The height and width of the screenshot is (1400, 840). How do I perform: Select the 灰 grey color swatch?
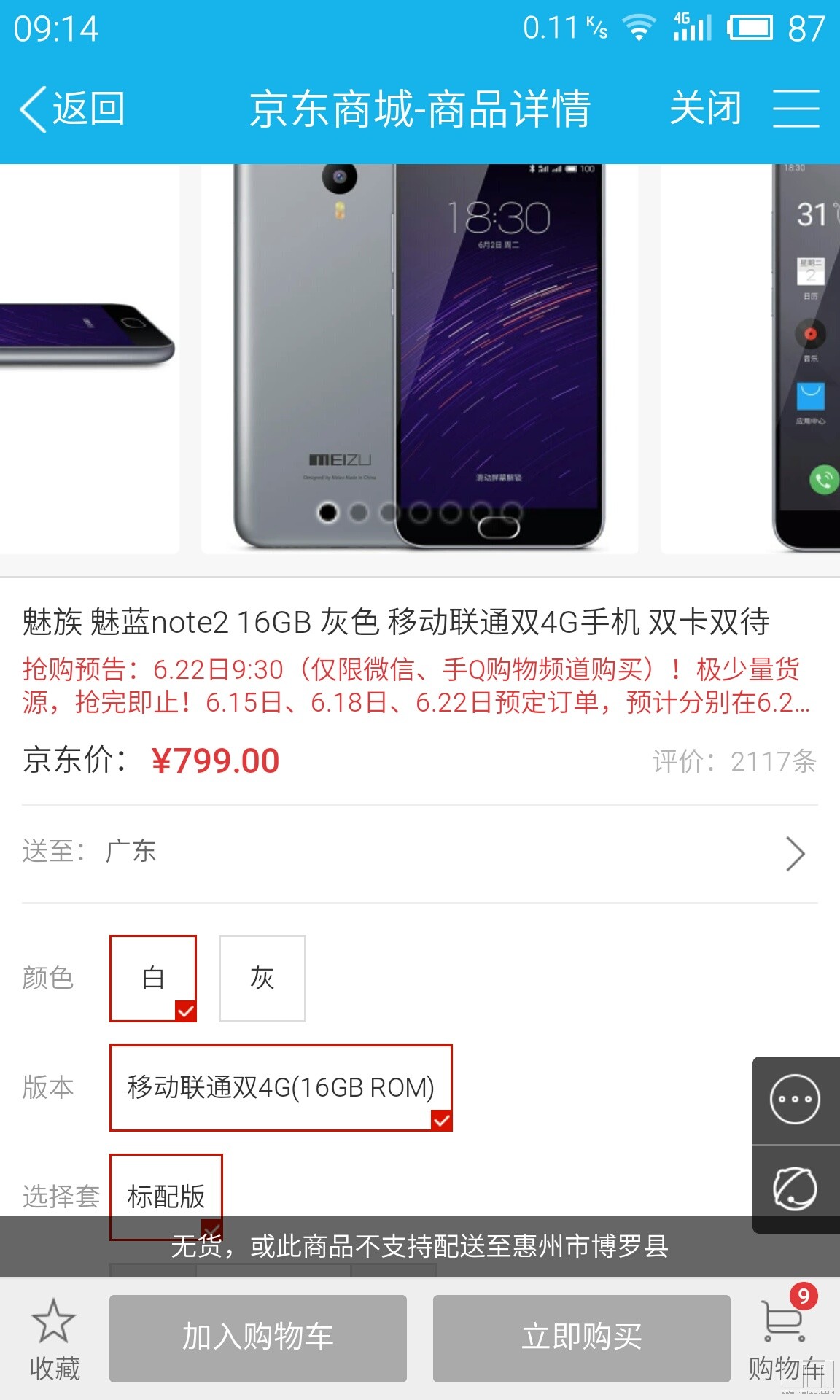262,978
